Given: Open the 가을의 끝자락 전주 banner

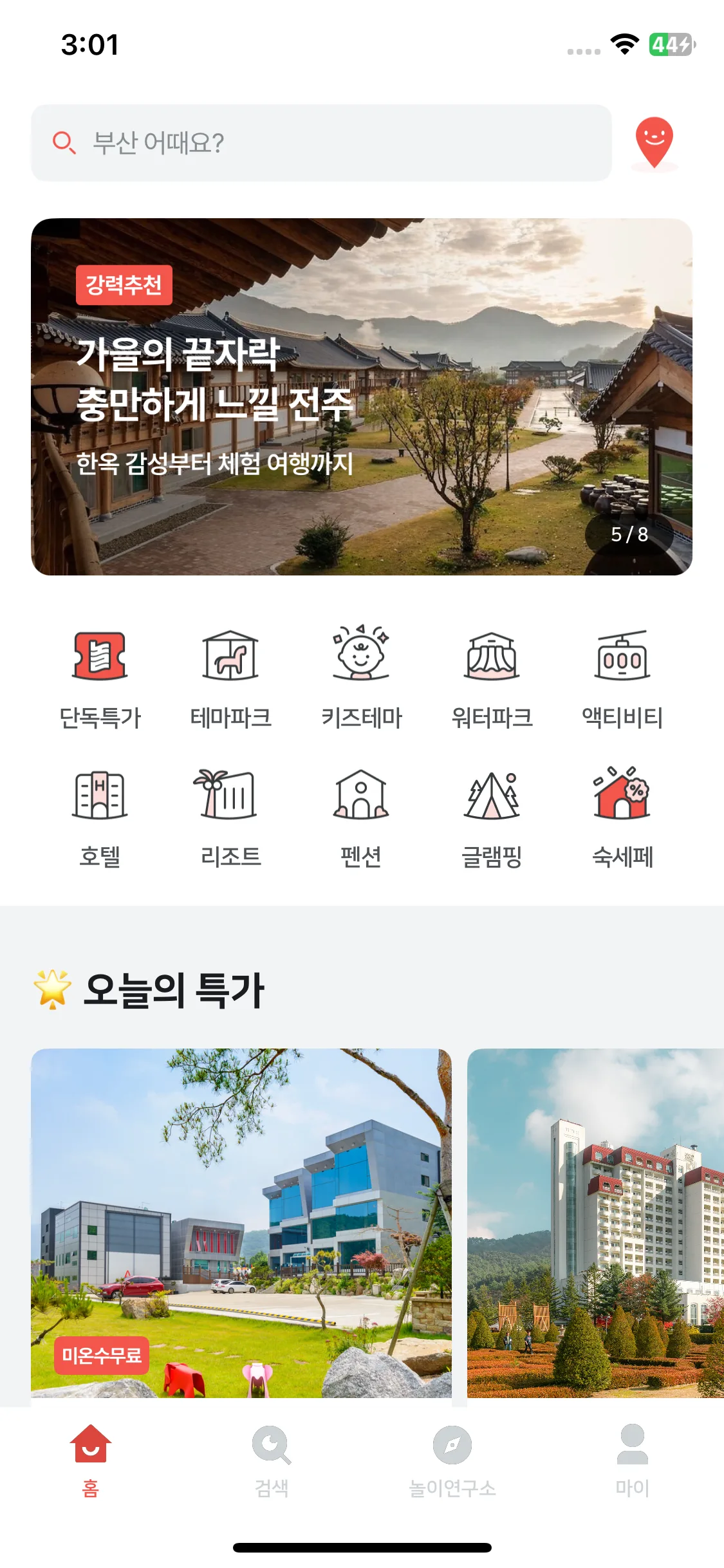Looking at the screenshot, I should [362, 396].
